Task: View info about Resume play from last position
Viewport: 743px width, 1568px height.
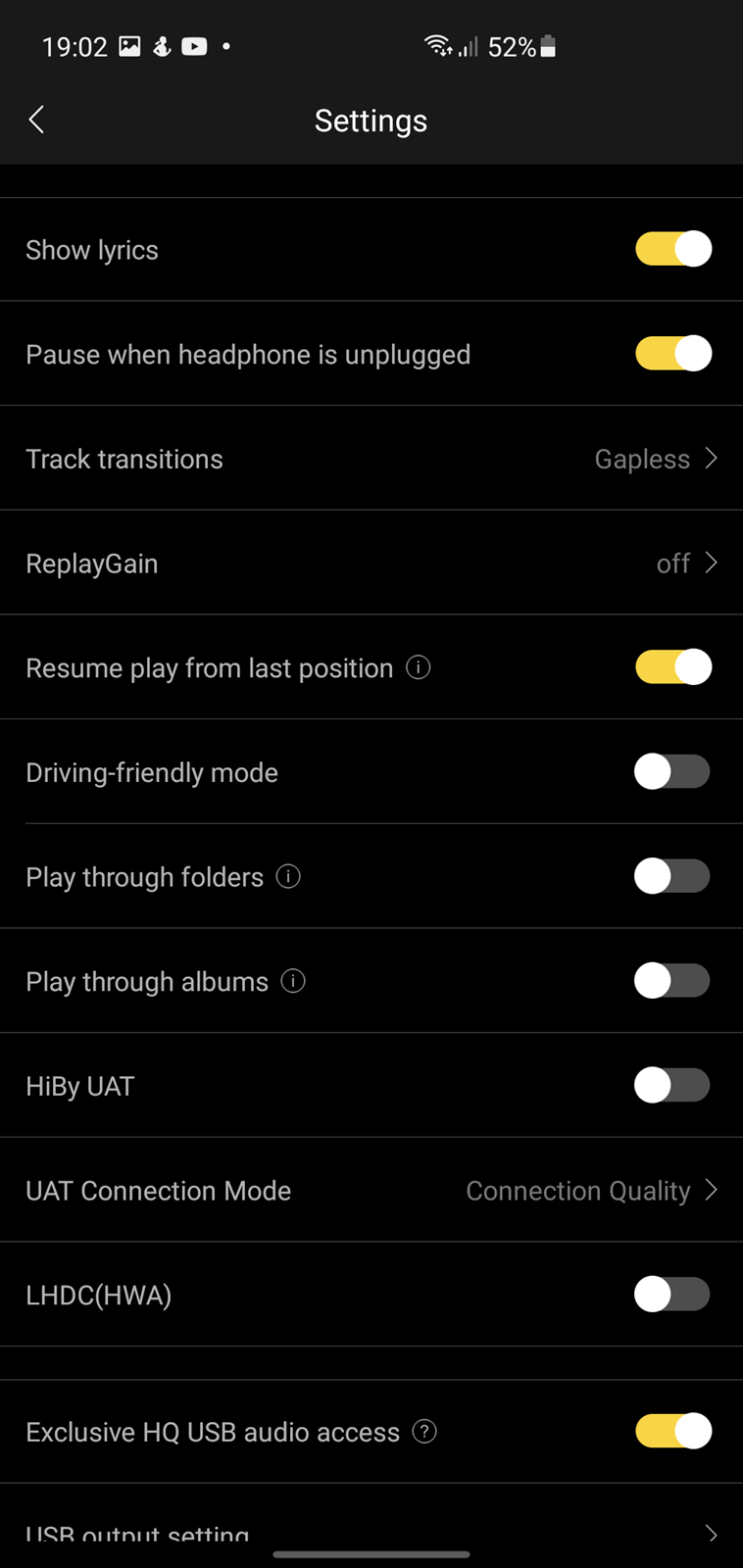Action: coord(419,667)
